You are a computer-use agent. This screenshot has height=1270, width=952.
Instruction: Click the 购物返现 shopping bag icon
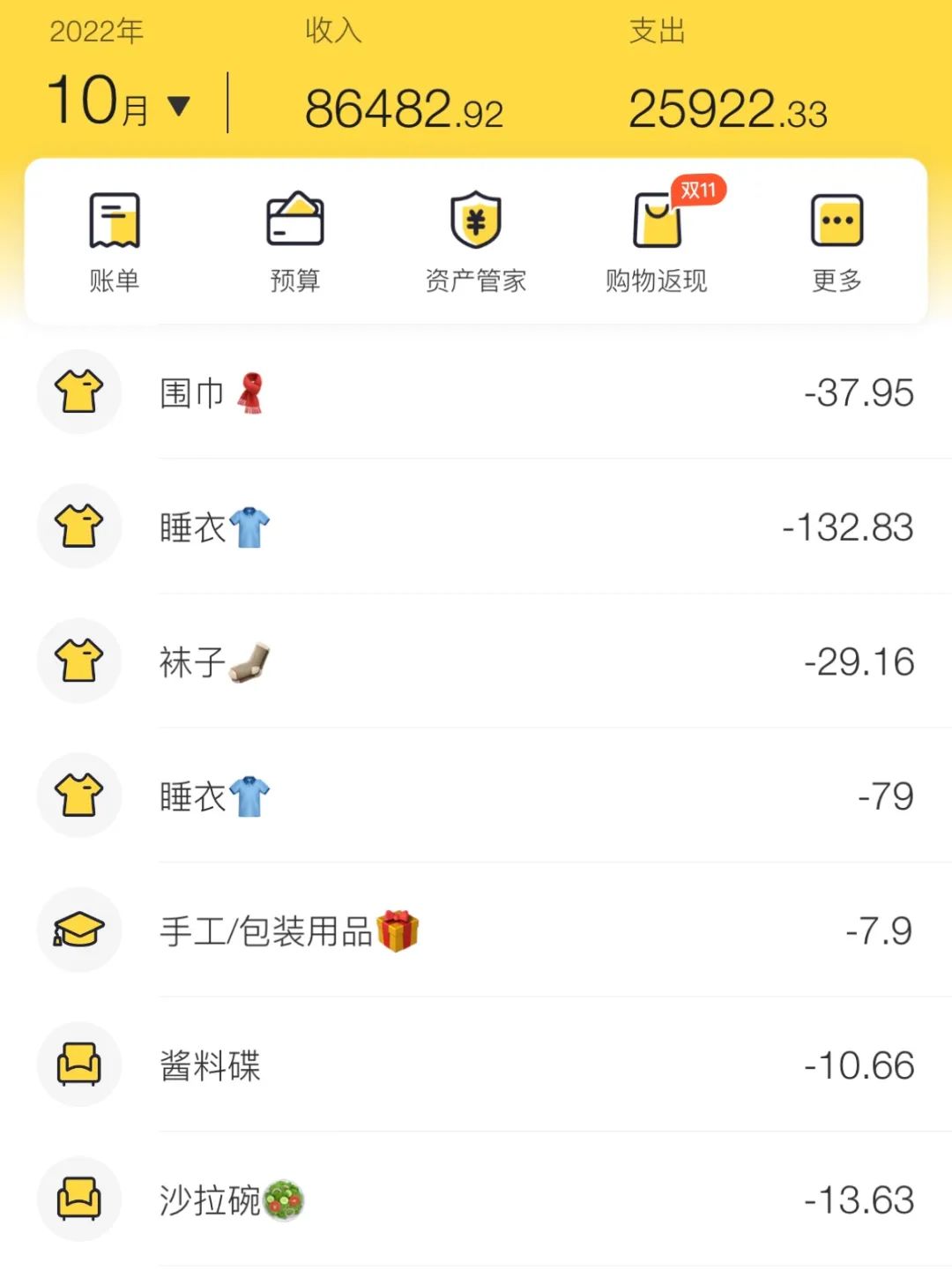pos(656,225)
